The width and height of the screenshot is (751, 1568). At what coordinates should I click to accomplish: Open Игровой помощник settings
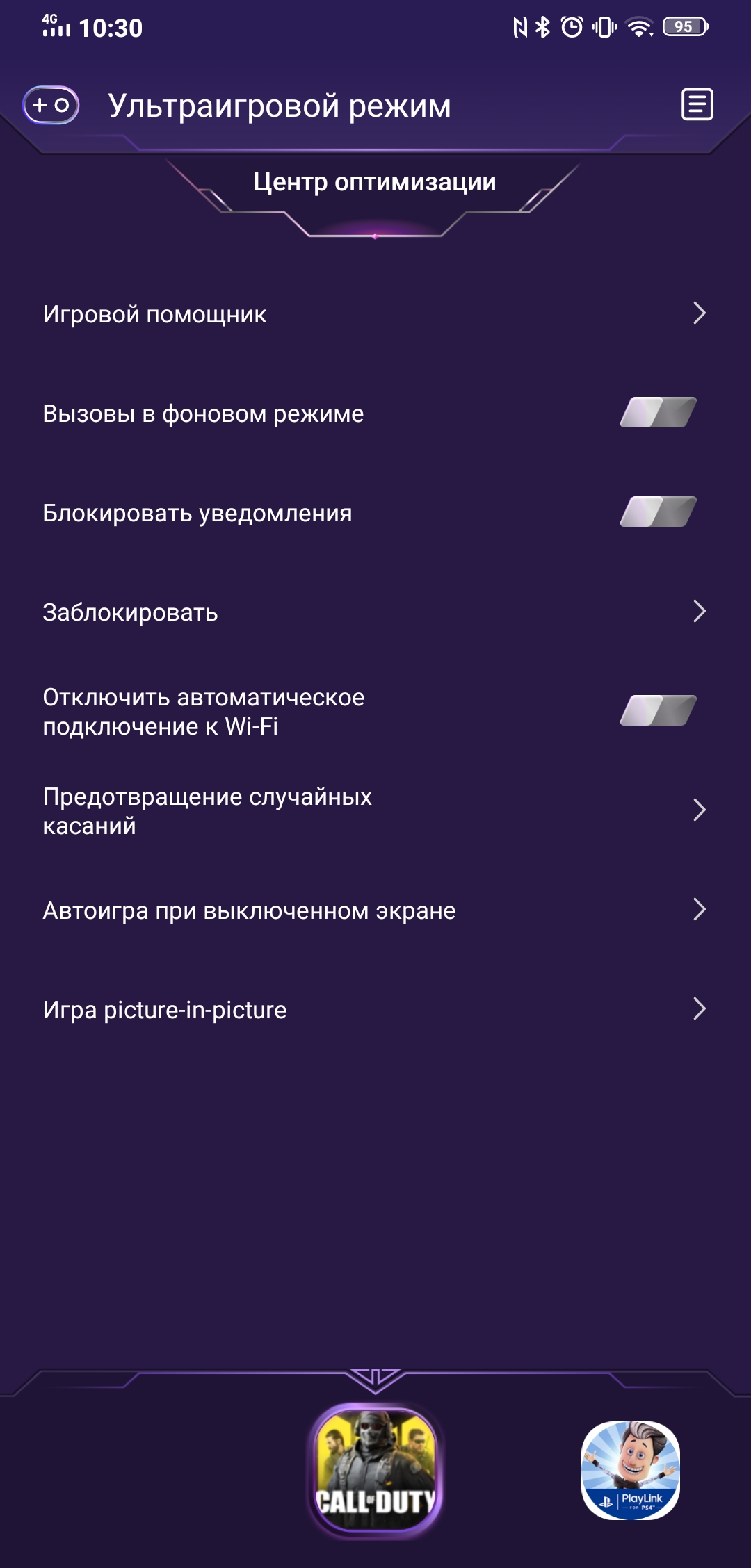(x=375, y=314)
